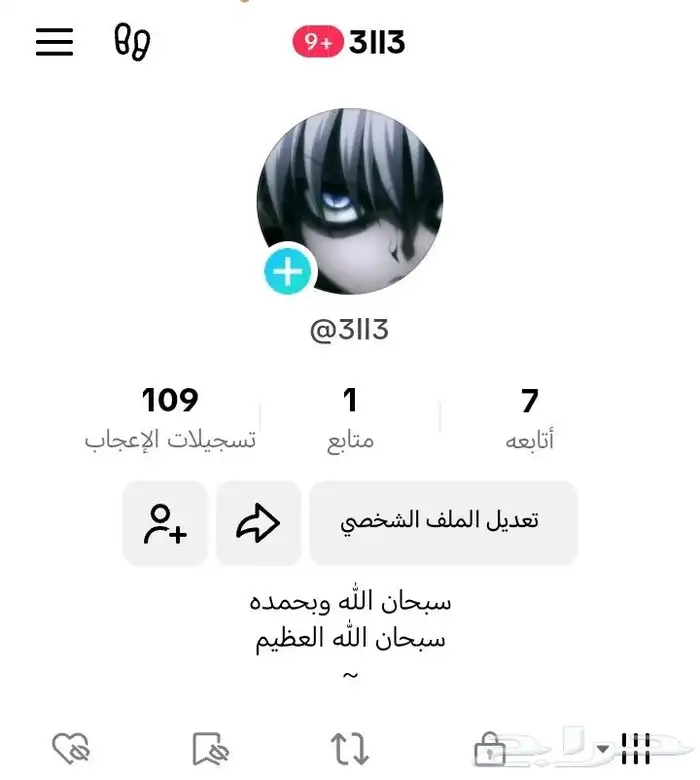Screen dimensions: 700x780
Task: Open profile views footprints icon
Action: (132, 42)
